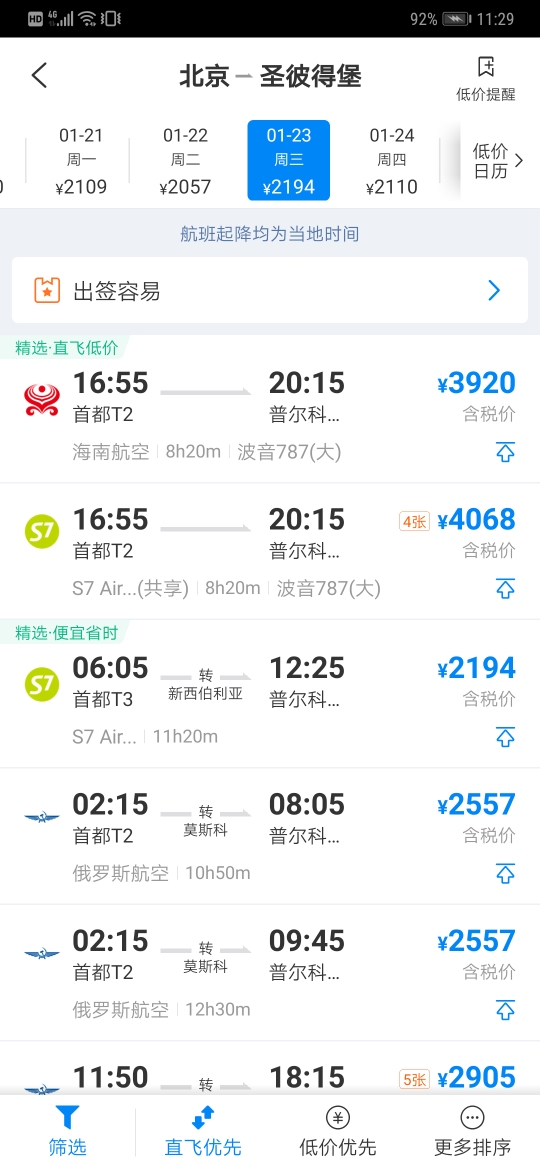540x1170 pixels.
Task: Sort by 低价优先 lowest price
Action: 338,1131
